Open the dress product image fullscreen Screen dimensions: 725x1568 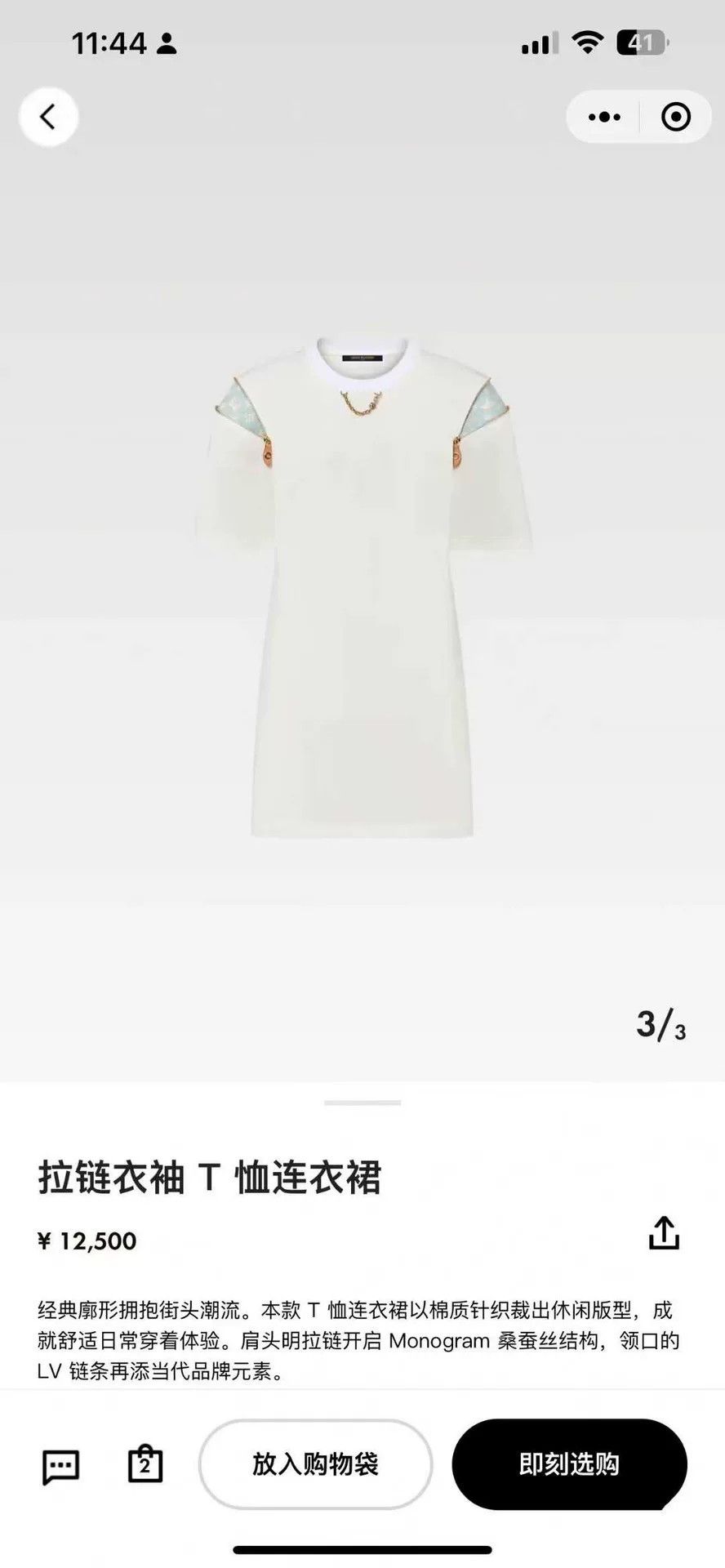pos(362,588)
